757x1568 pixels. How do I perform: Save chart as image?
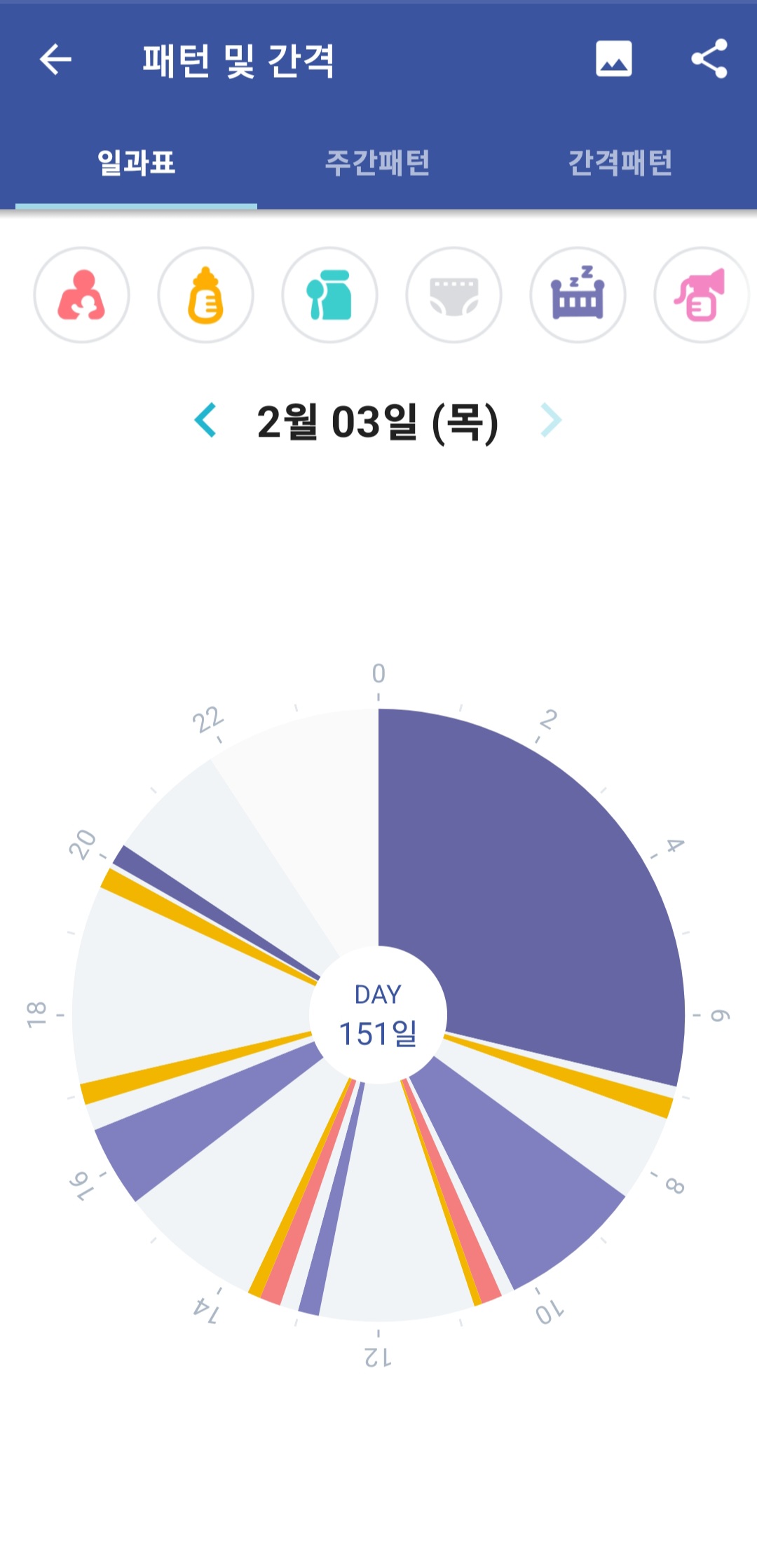click(x=613, y=59)
